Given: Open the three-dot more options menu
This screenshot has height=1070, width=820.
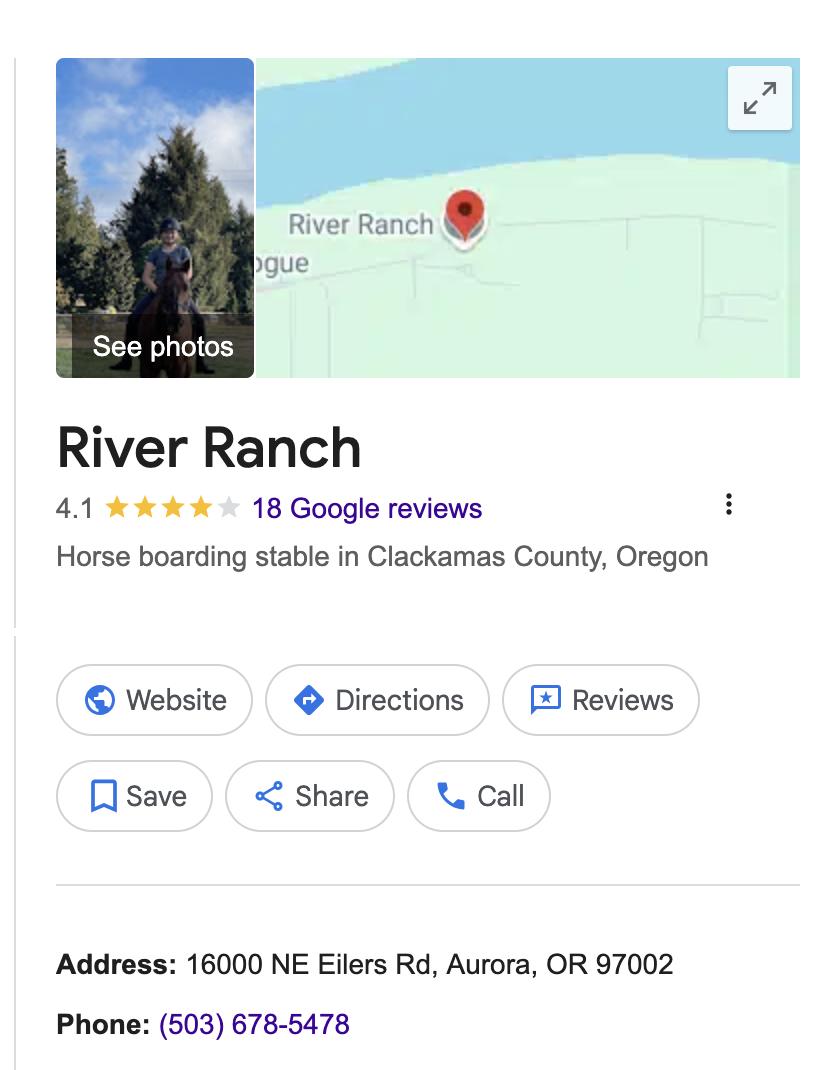Looking at the screenshot, I should point(728,504).
